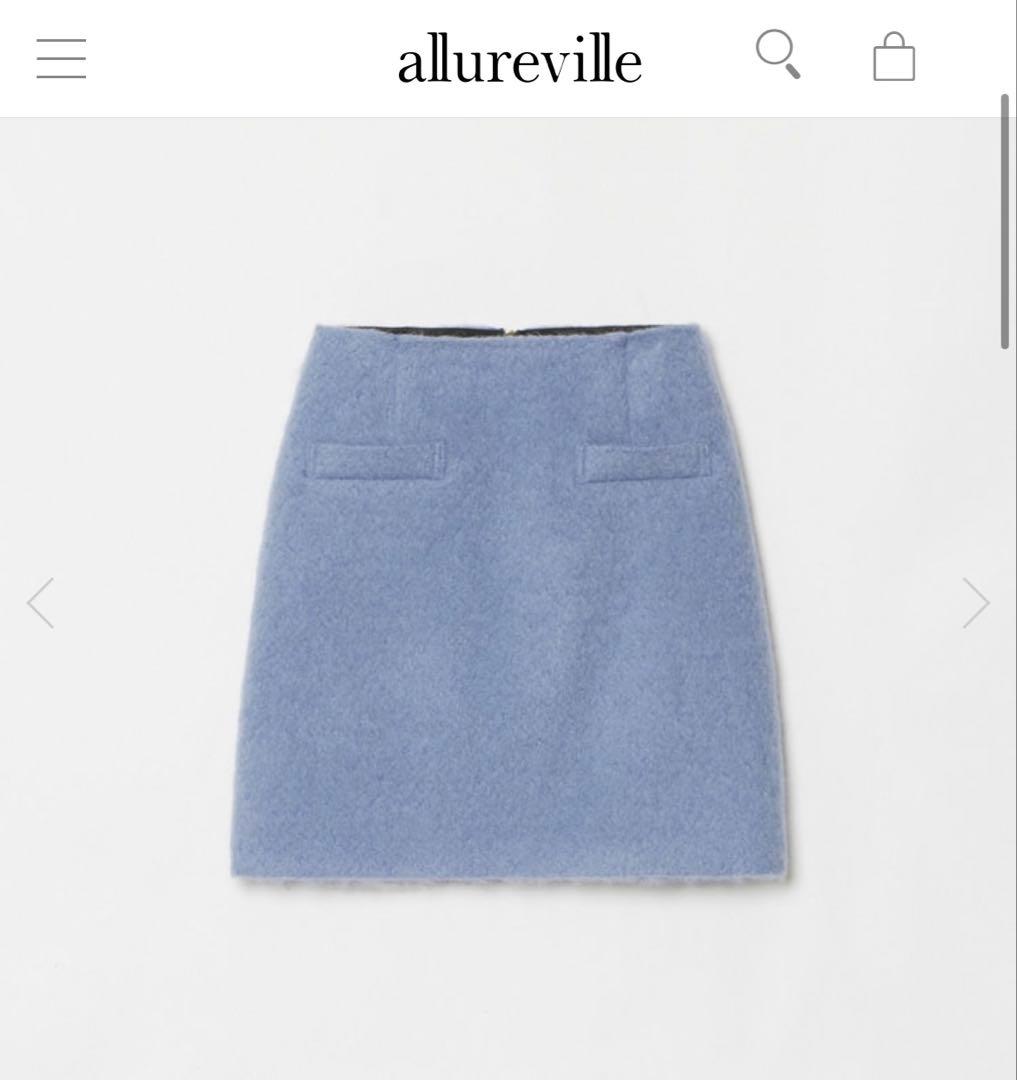Show the next product image

coord(975,603)
